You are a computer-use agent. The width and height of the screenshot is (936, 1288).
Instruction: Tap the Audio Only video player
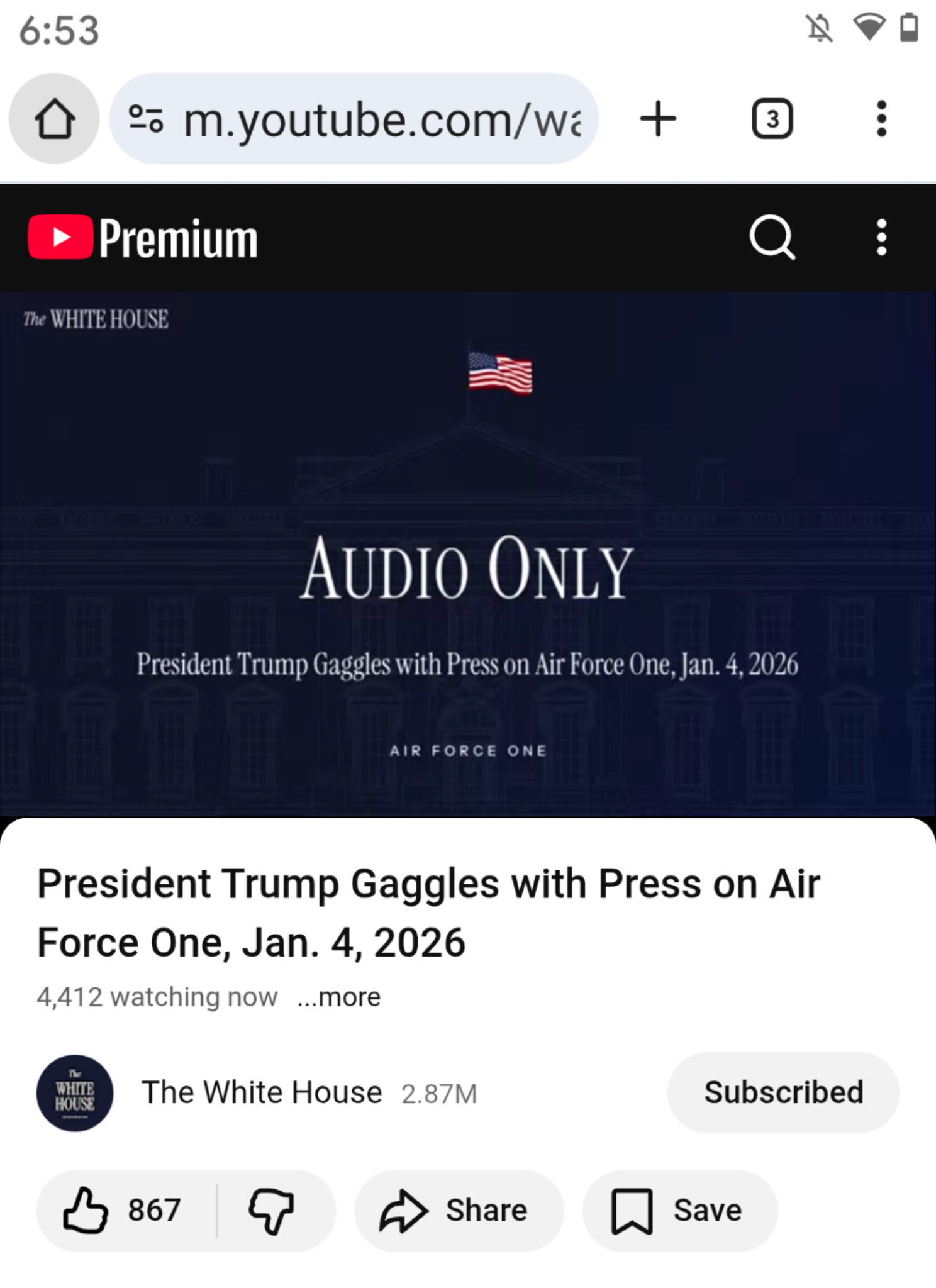pyautogui.click(x=468, y=553)
